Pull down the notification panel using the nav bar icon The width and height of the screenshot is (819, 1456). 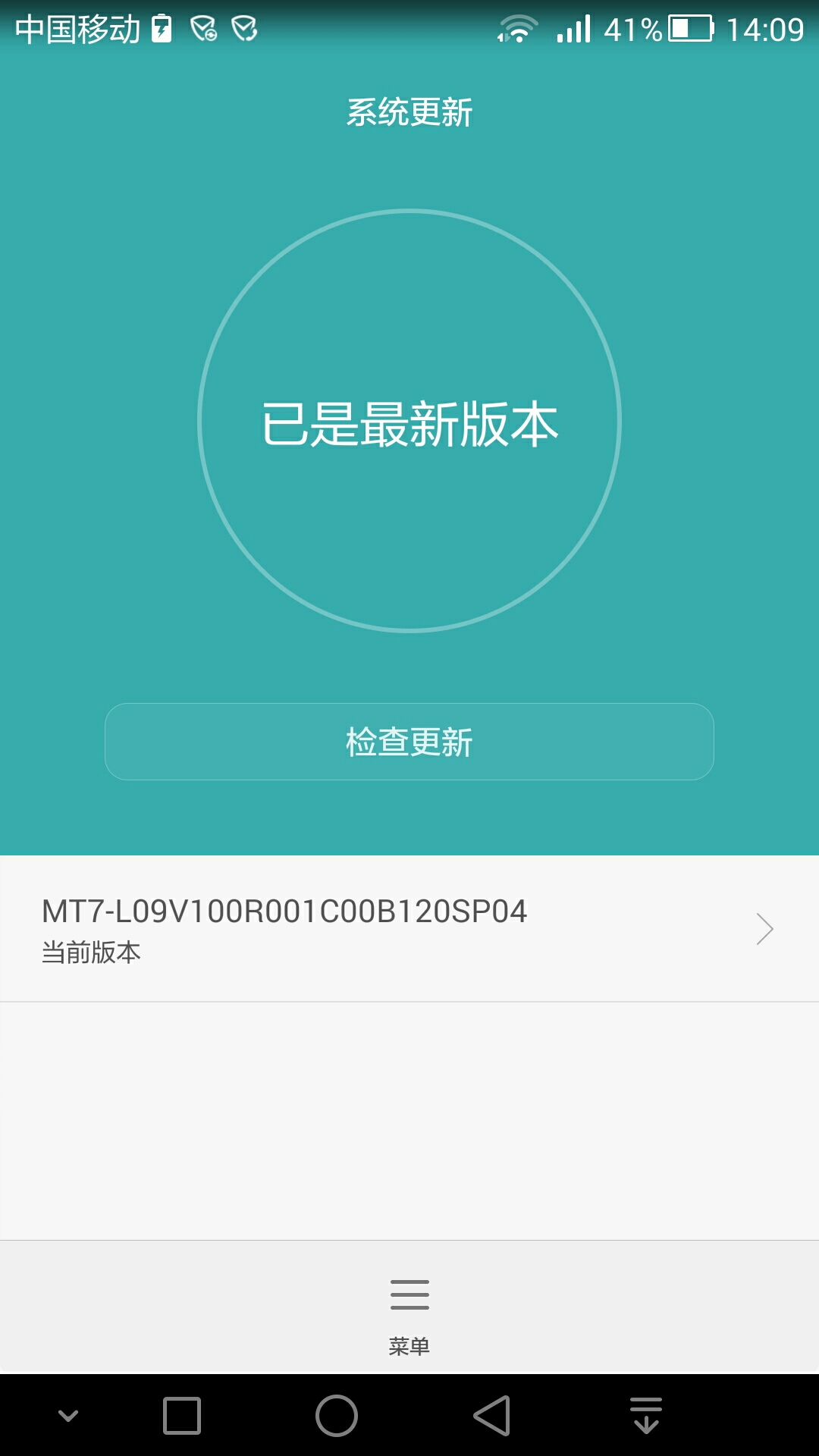(646, 1415)
